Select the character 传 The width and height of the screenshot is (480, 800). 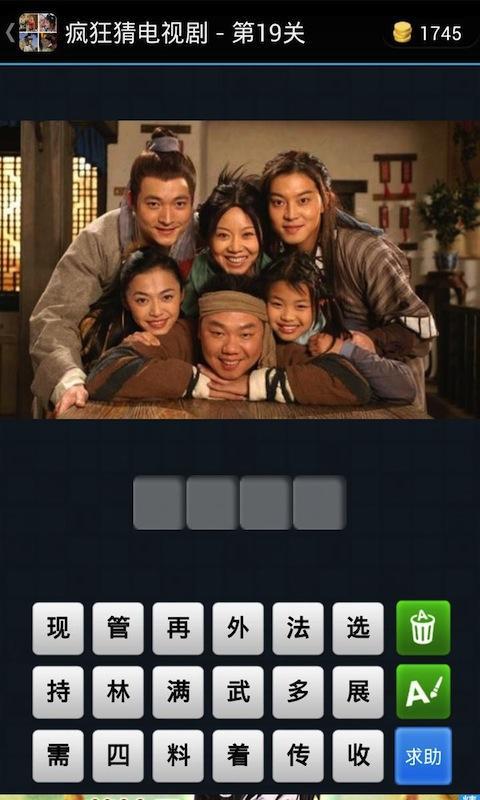click(298, 756)
